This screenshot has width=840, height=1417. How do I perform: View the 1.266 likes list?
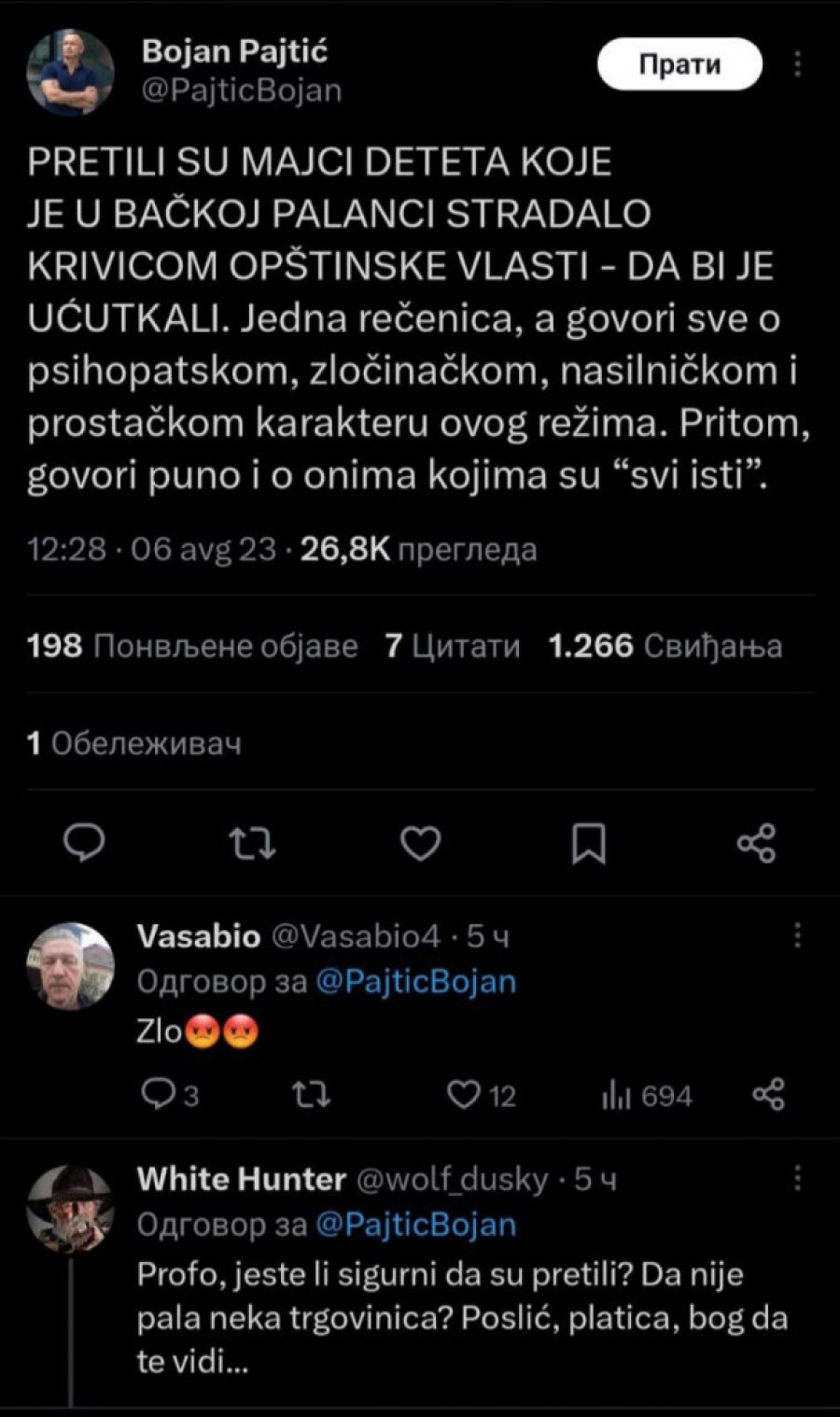click(665, 646)
